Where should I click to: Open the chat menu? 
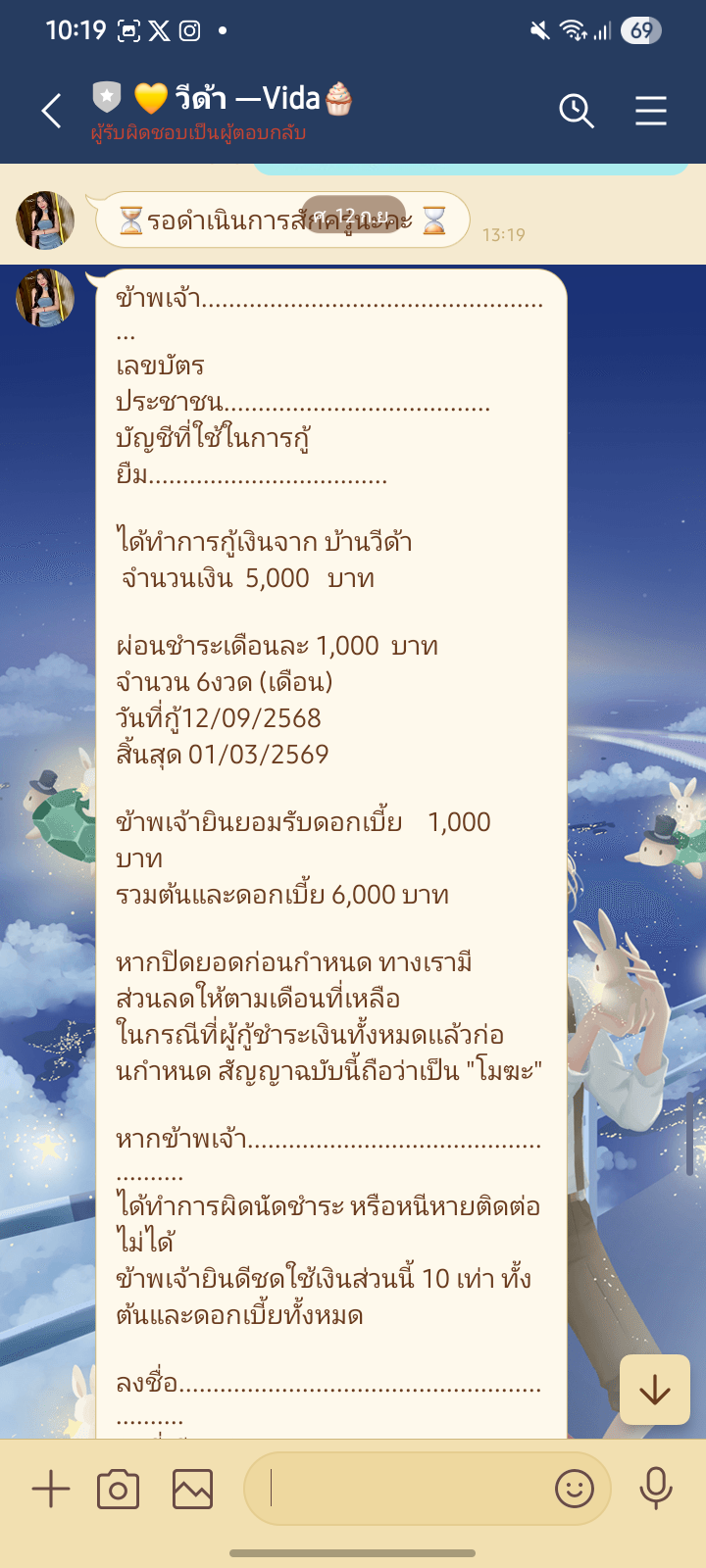click(x=651, y=111)
